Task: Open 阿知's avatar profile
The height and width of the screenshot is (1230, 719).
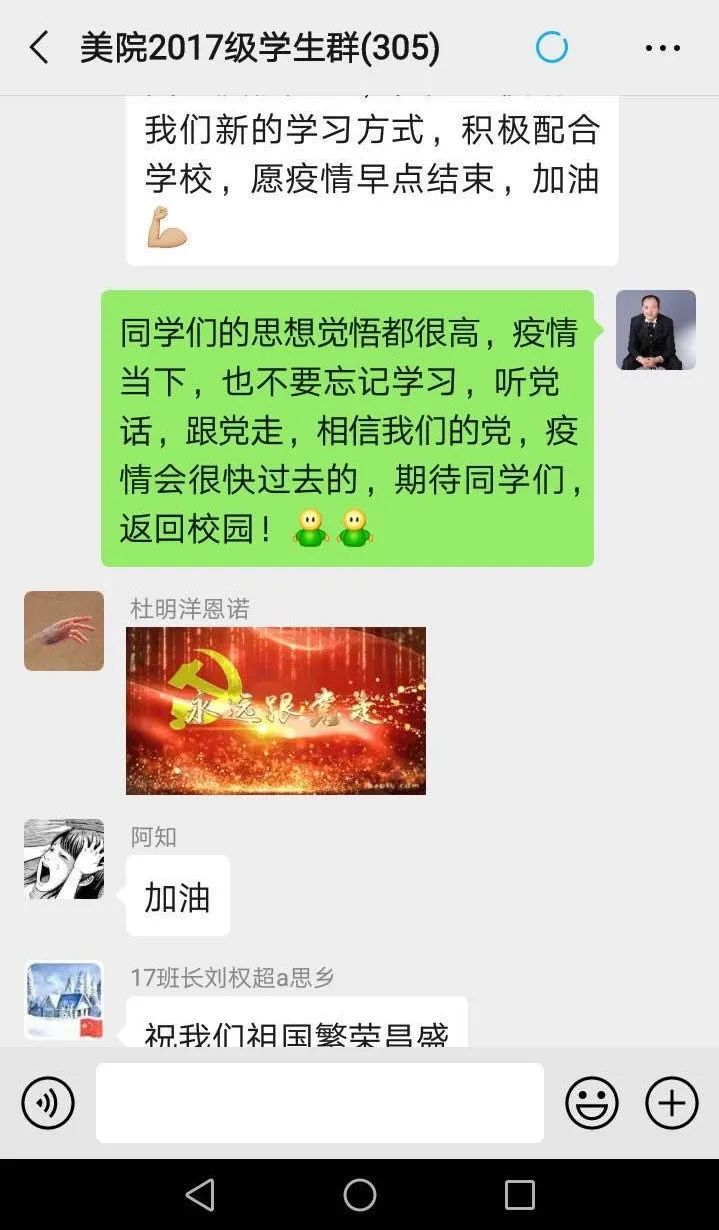Action: pyautogui.click(x=64, y=859)
